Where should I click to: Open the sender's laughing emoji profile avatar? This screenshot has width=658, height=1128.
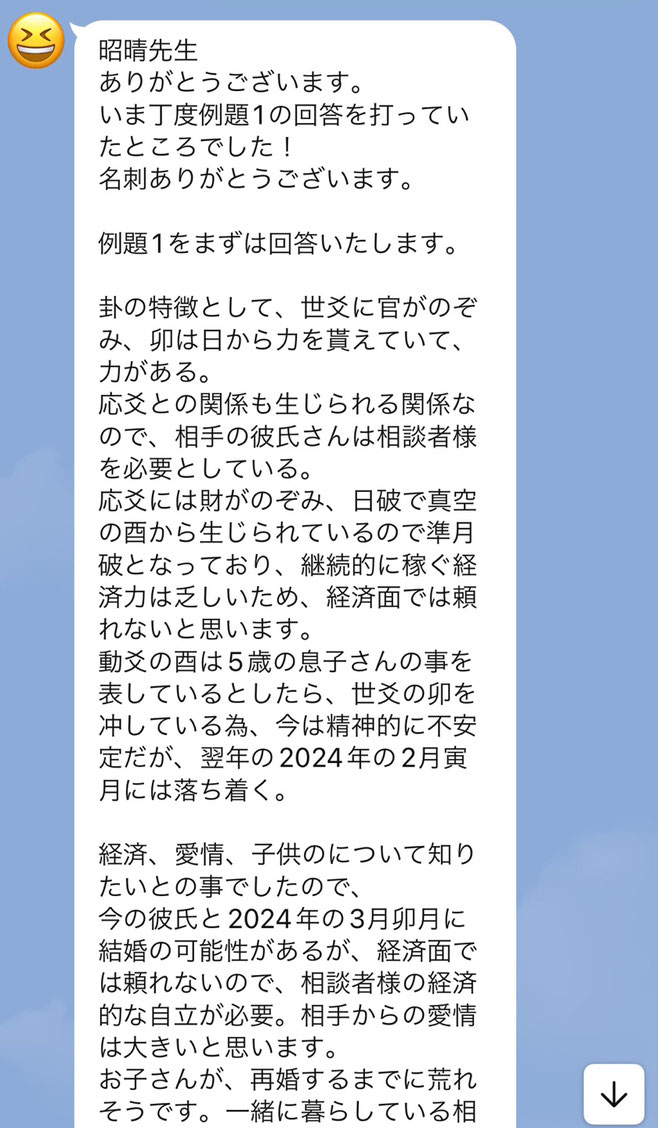(x=37, y=42)
